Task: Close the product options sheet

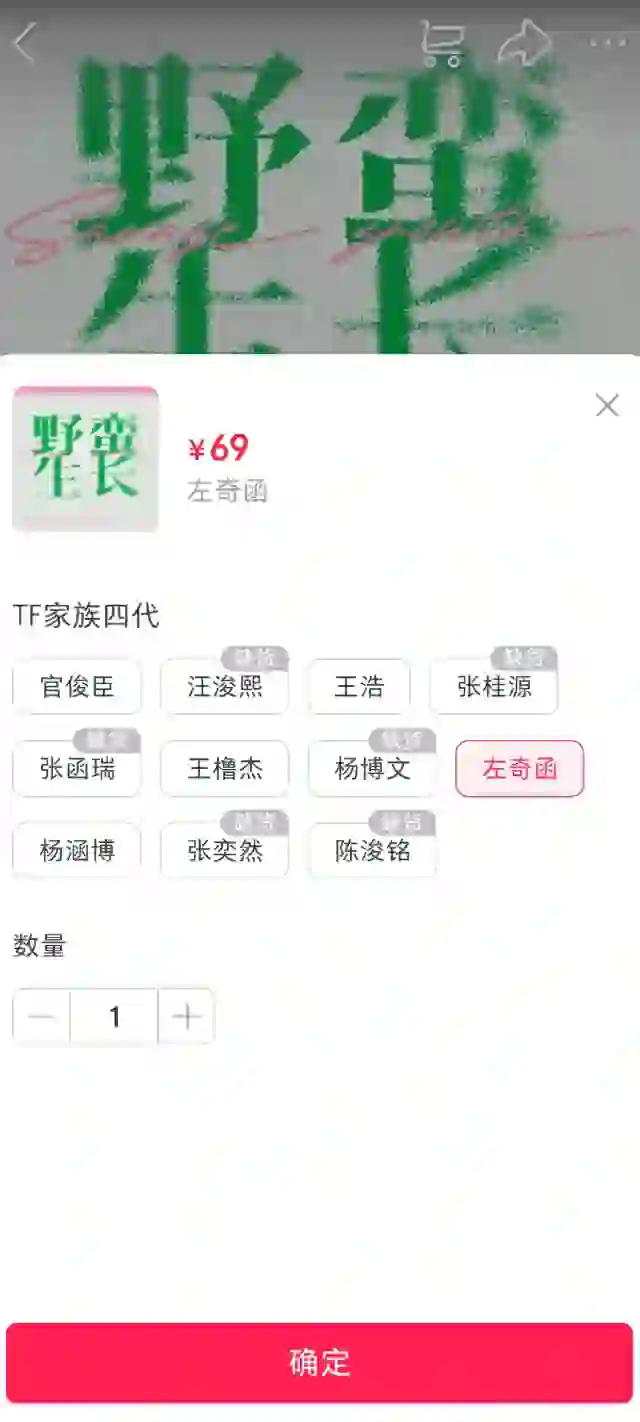Action: click(606, 405)
